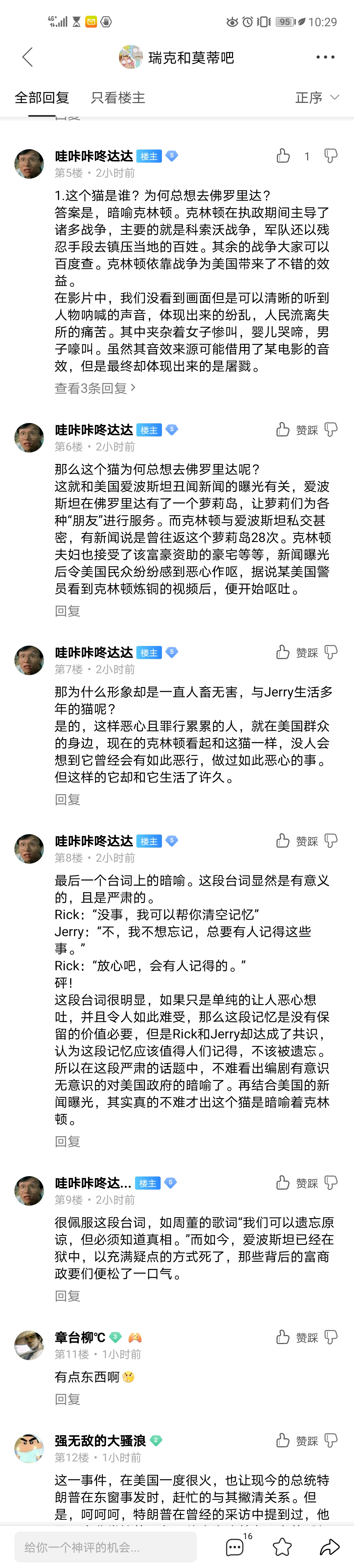Reply to the 第8楼 post

[x=68, y=1141]
